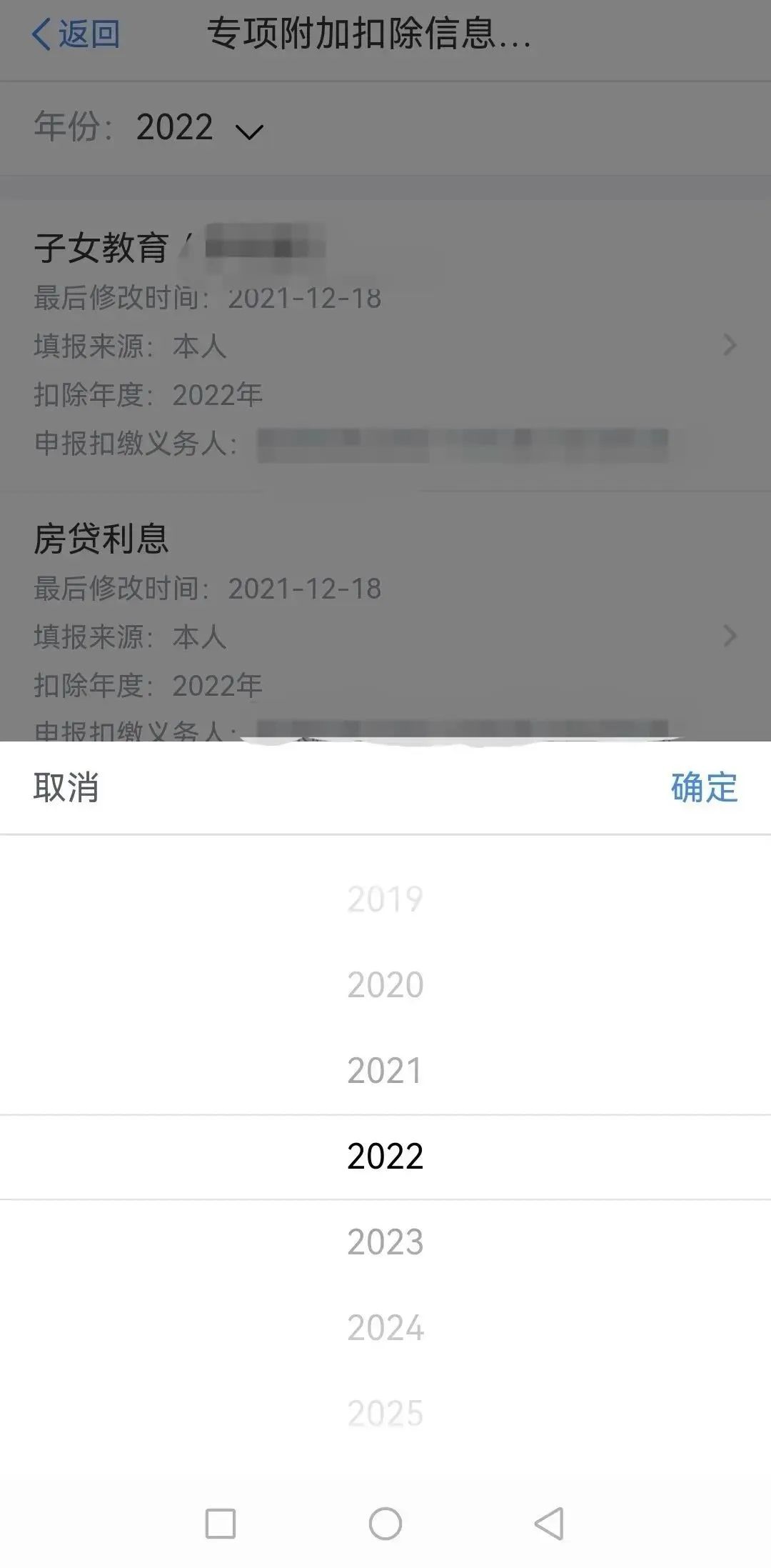Choose 2019 in the year picker
The height and width of the screenshot is (1568, 771).
pyautogui.click(x=385, y=899)
